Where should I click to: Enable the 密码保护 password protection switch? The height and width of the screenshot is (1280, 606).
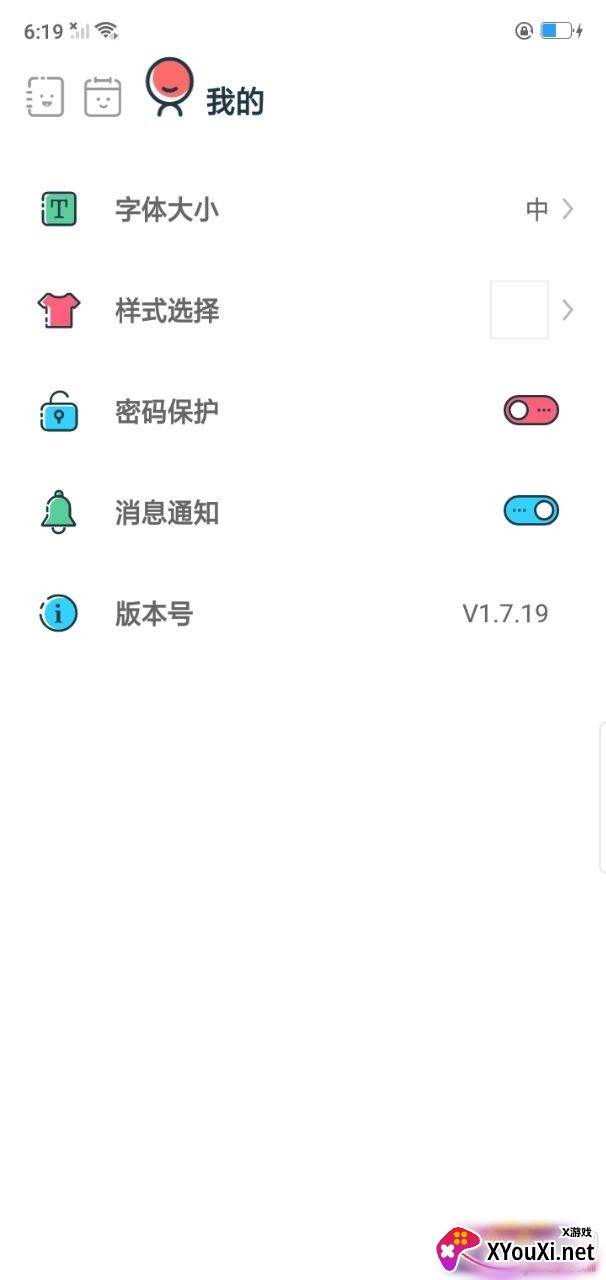coord(531,411)
